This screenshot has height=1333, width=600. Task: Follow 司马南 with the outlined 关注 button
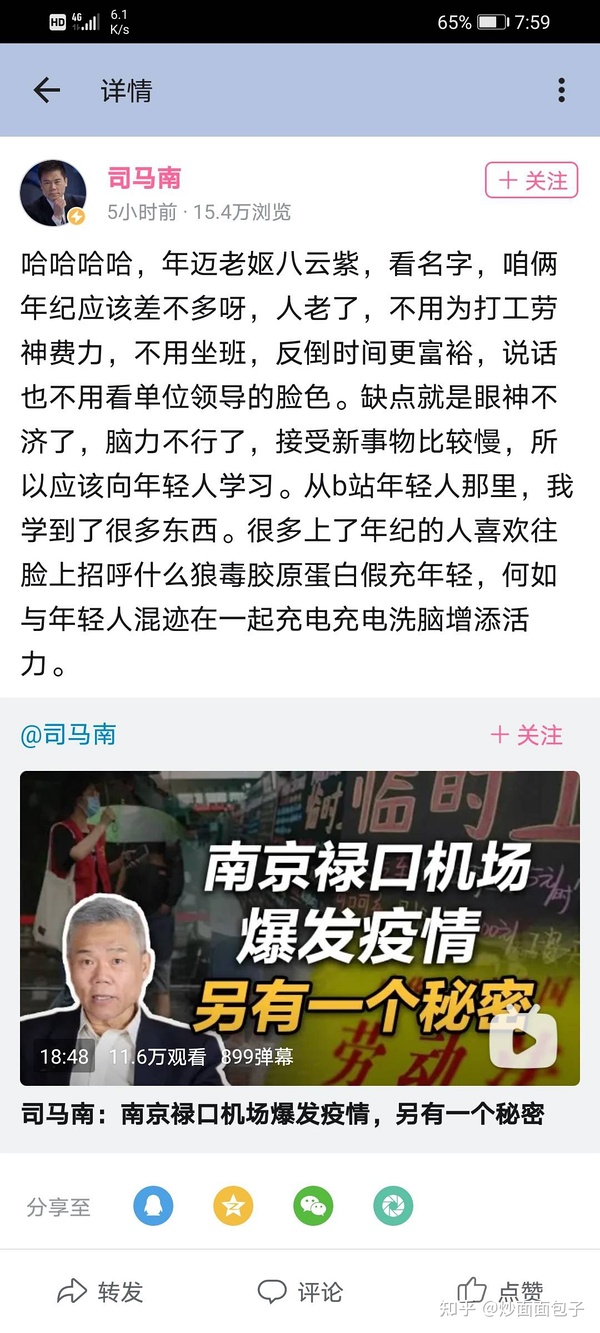(x=531, y=181)
